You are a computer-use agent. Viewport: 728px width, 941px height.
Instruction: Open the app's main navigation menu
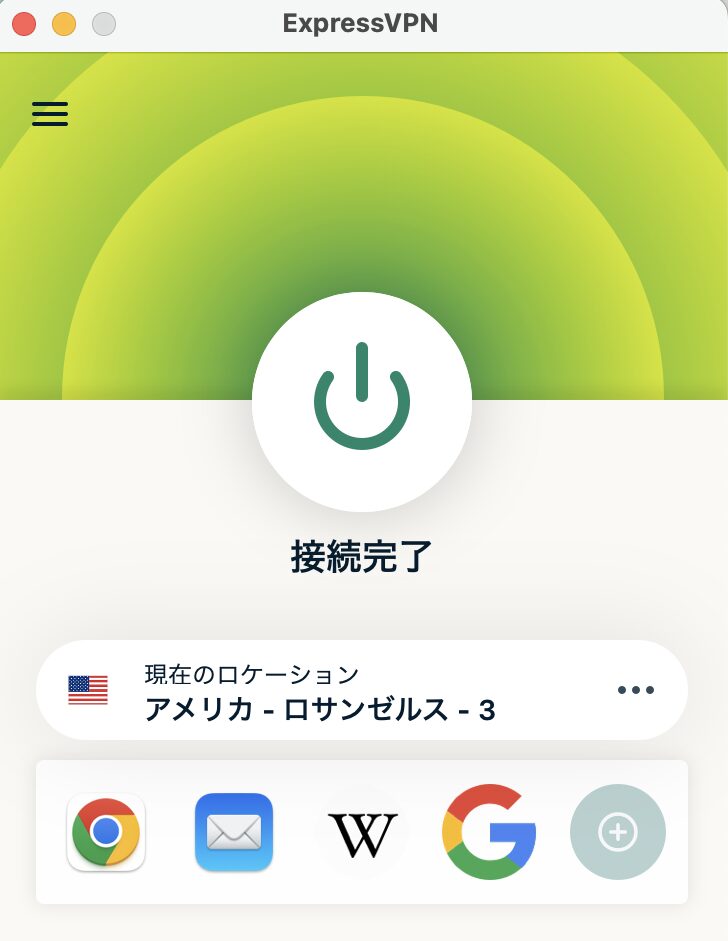point(49,114)
